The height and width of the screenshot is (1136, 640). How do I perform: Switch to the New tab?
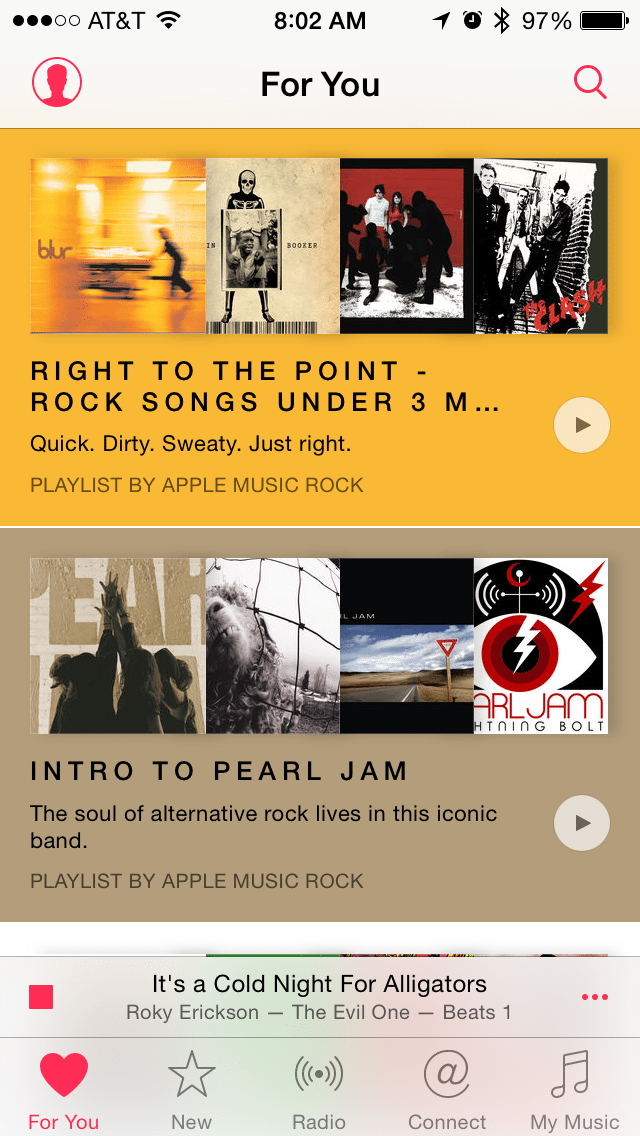coord(191,1092)
